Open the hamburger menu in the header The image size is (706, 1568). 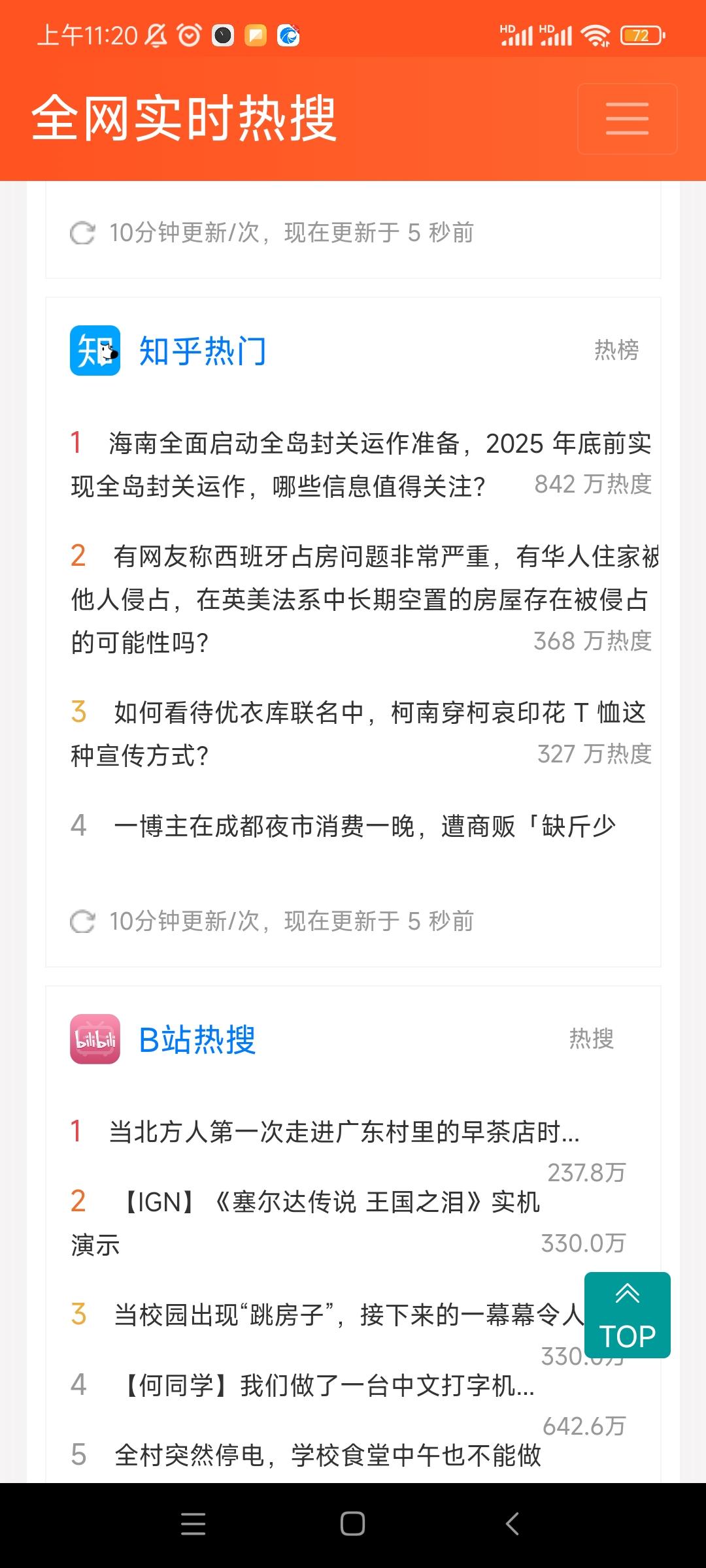point(626,118)
